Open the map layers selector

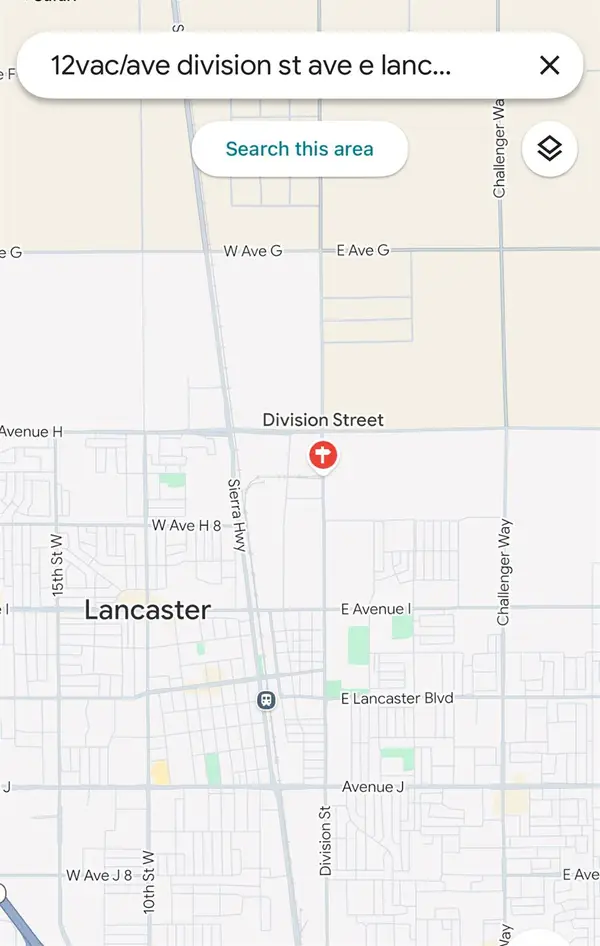pos(549,149)
